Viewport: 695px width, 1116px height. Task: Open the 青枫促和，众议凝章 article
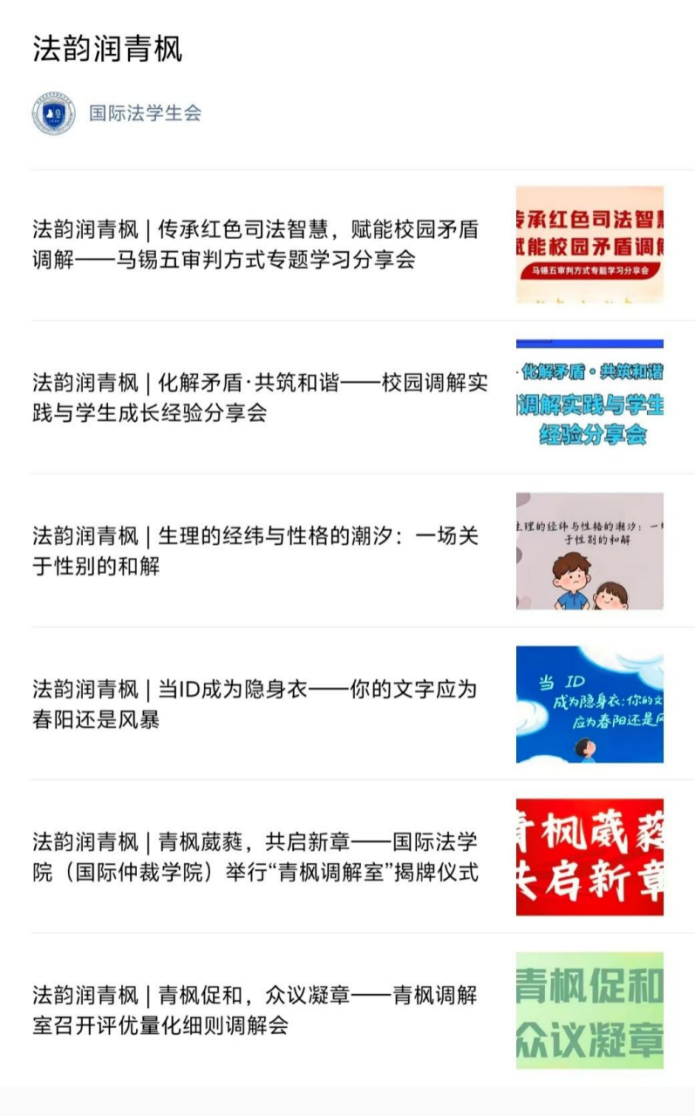(255, 1010)
